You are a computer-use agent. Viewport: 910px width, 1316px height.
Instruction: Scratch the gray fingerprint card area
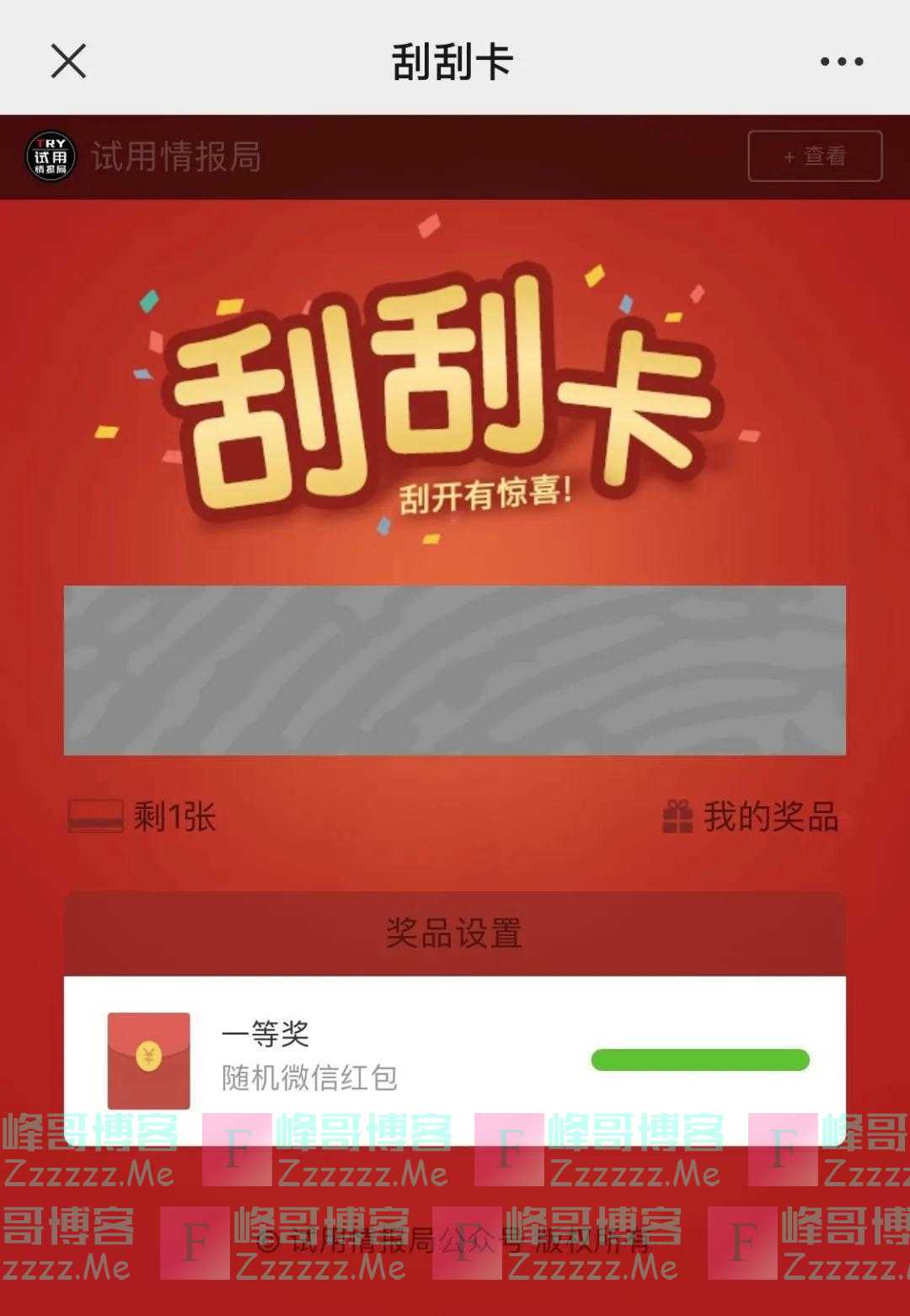(x=455, y=670)
